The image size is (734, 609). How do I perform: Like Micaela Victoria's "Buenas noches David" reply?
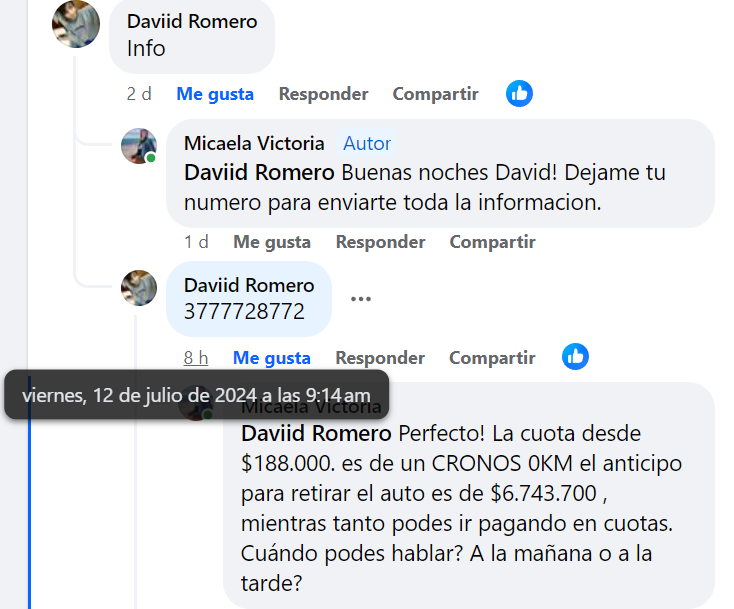coord(271,242)
